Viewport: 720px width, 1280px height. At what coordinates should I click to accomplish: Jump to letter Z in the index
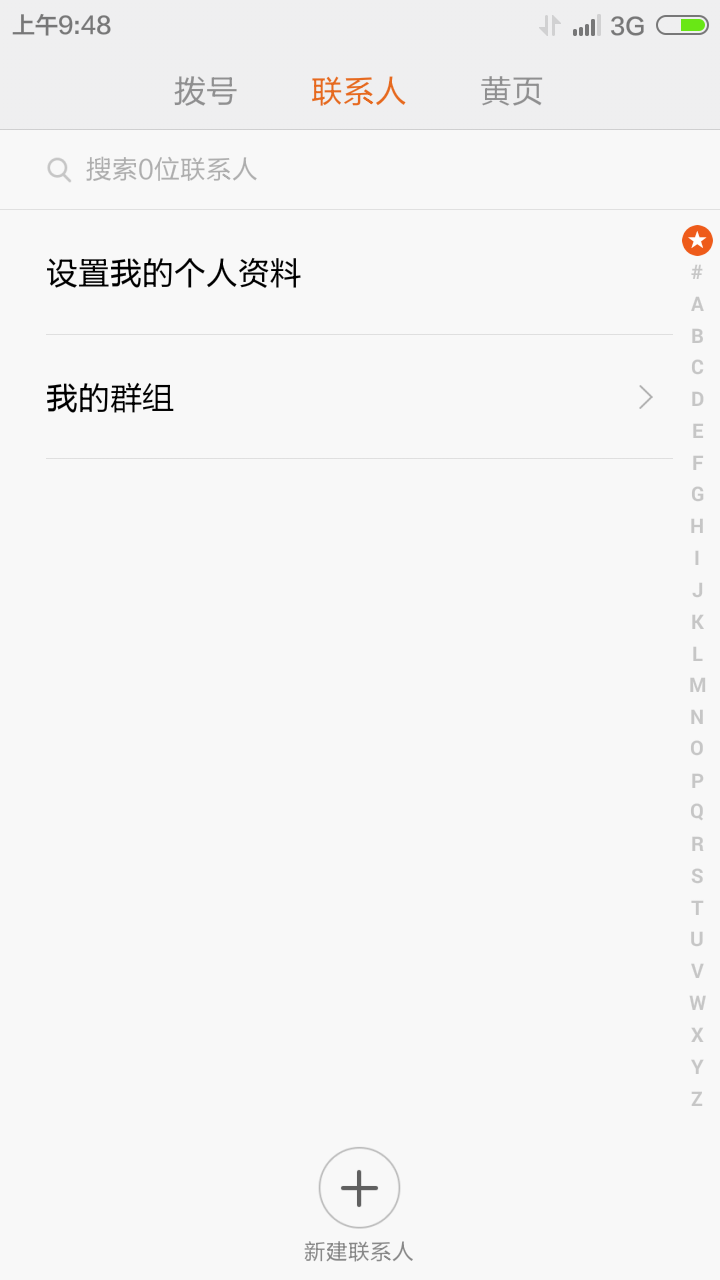pyautogui.click(x=697, y=1099)
